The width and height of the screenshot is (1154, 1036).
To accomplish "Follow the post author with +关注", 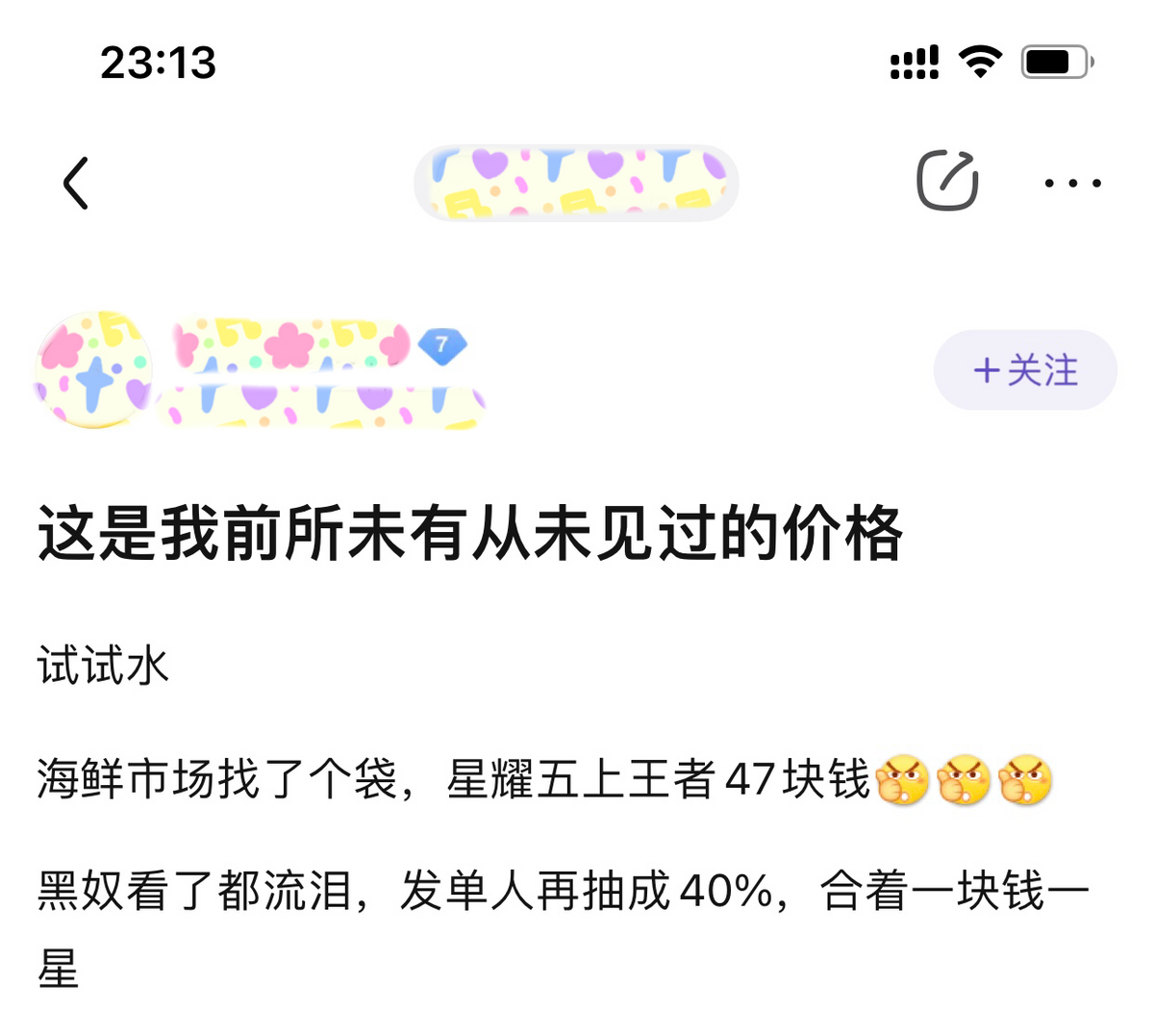I will pos(1025,370).
